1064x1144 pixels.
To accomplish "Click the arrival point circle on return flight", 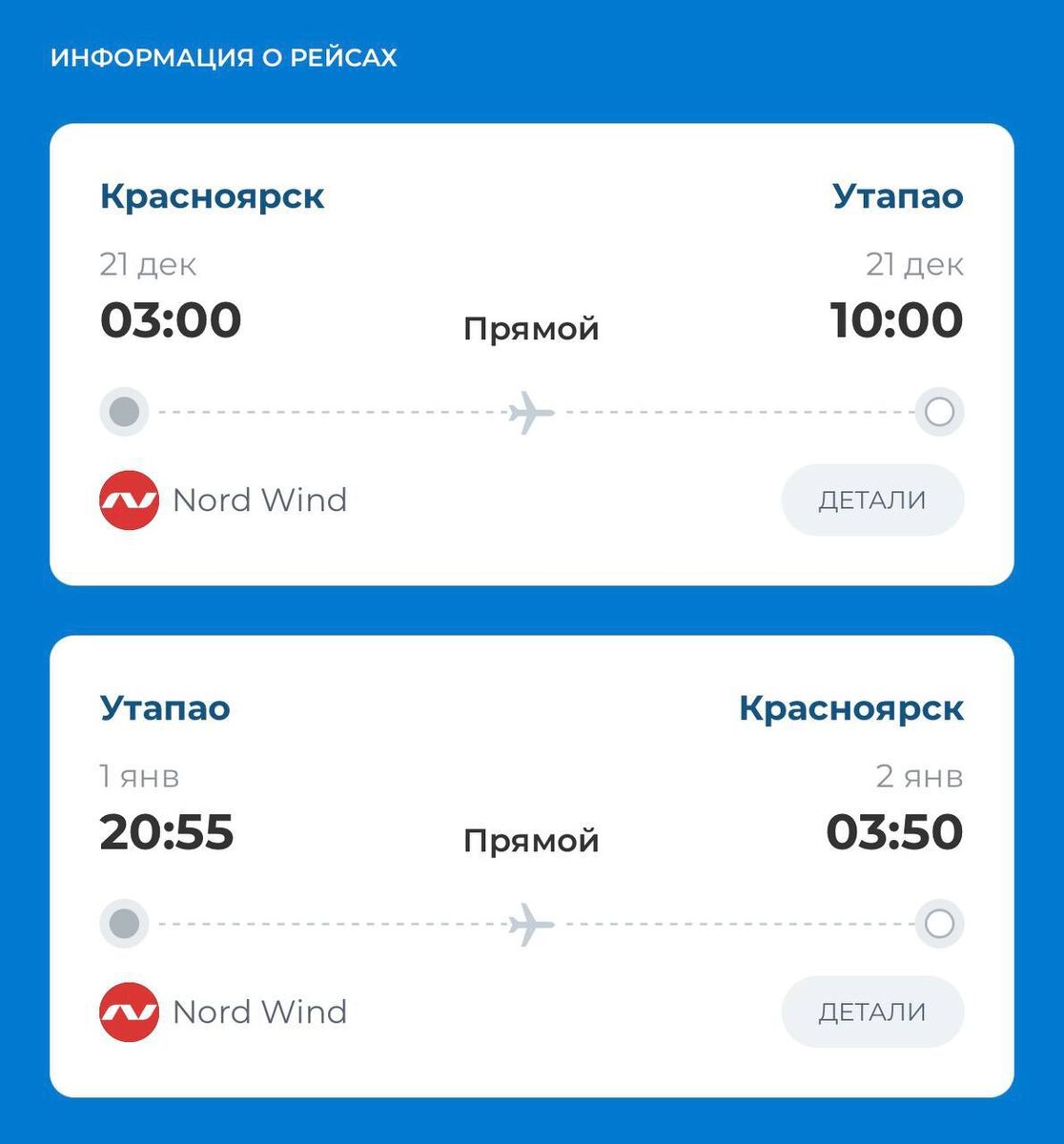I will click(940, 922).
